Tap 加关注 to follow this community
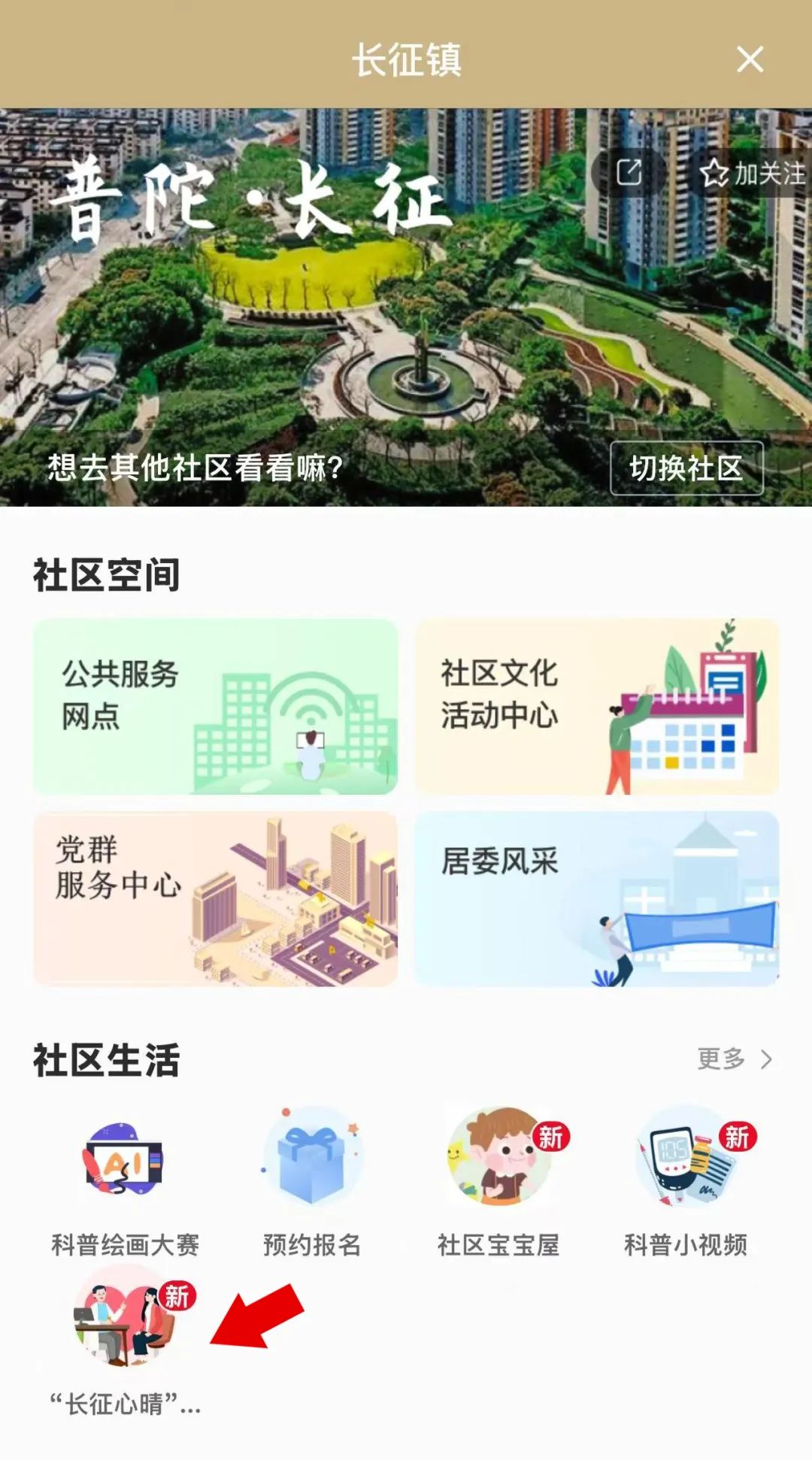Image resolution: width=812 pixels, height=1460 pixels. (751, 174)
